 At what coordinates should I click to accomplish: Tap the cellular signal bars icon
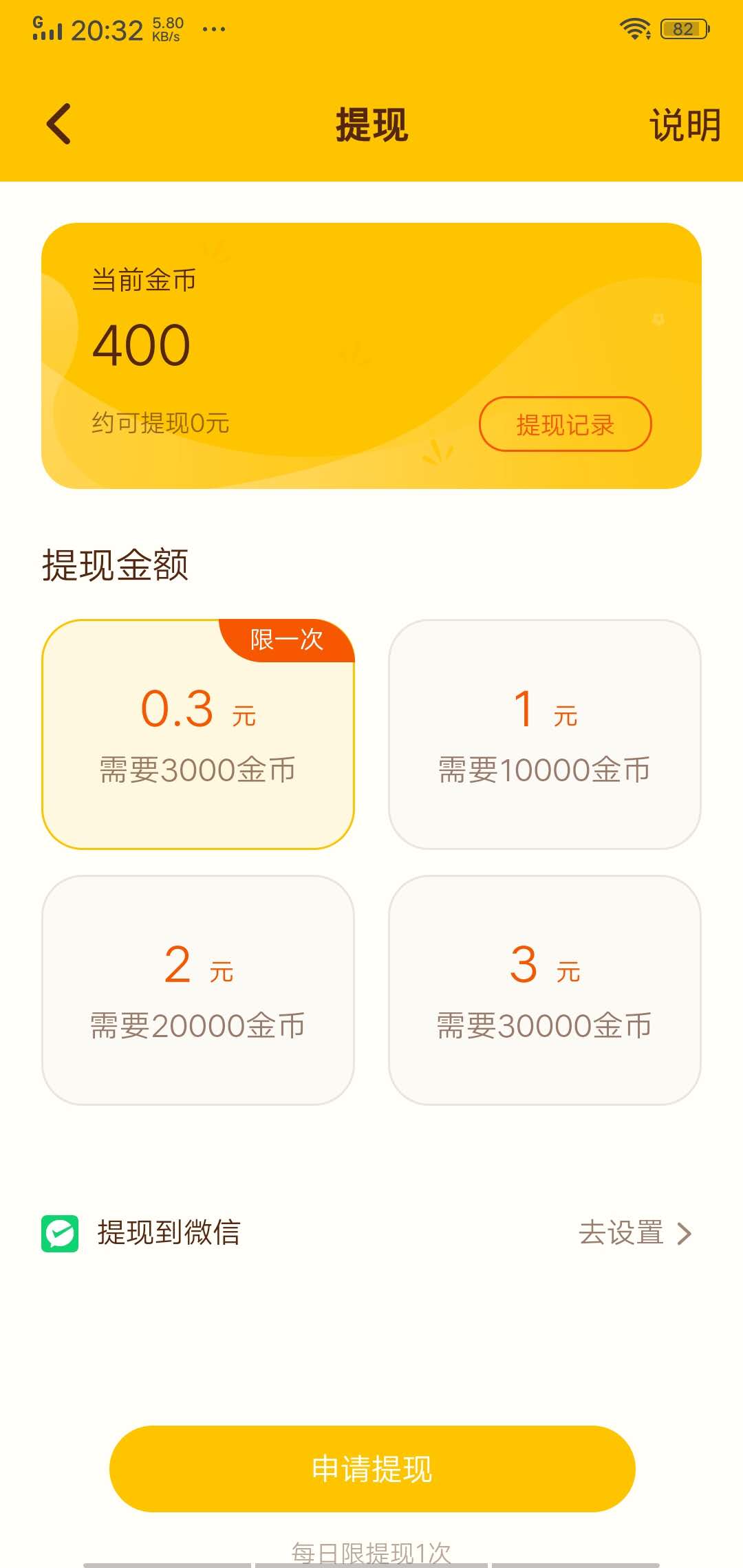(47, 31)
